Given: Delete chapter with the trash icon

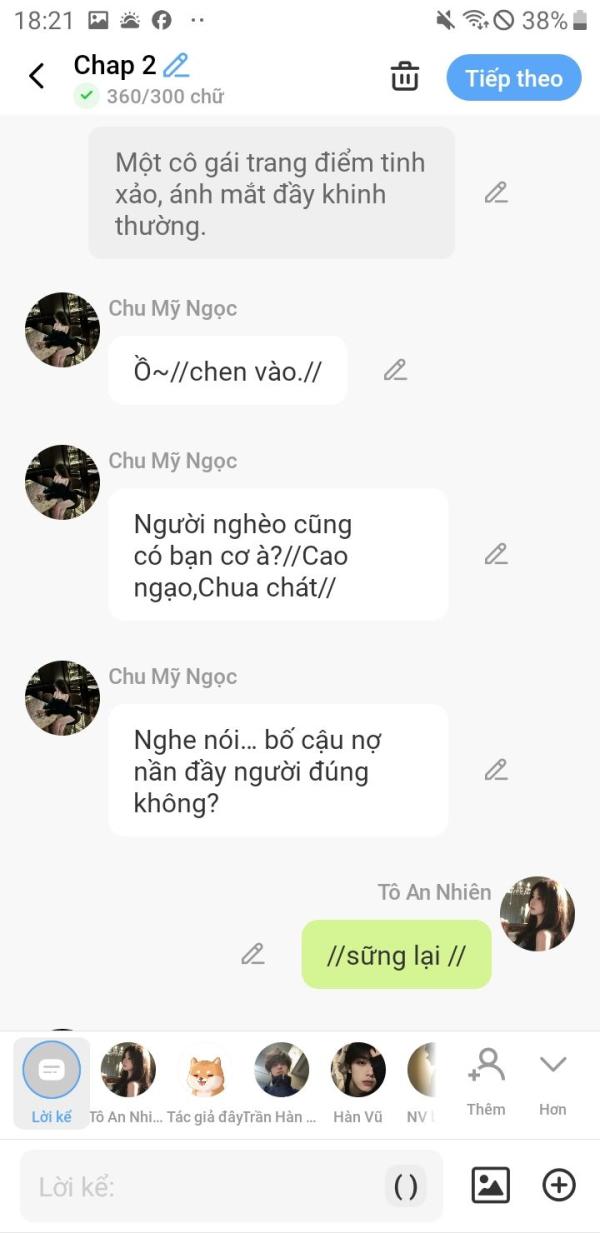Looking at the screenshot, I should point(404,77).
